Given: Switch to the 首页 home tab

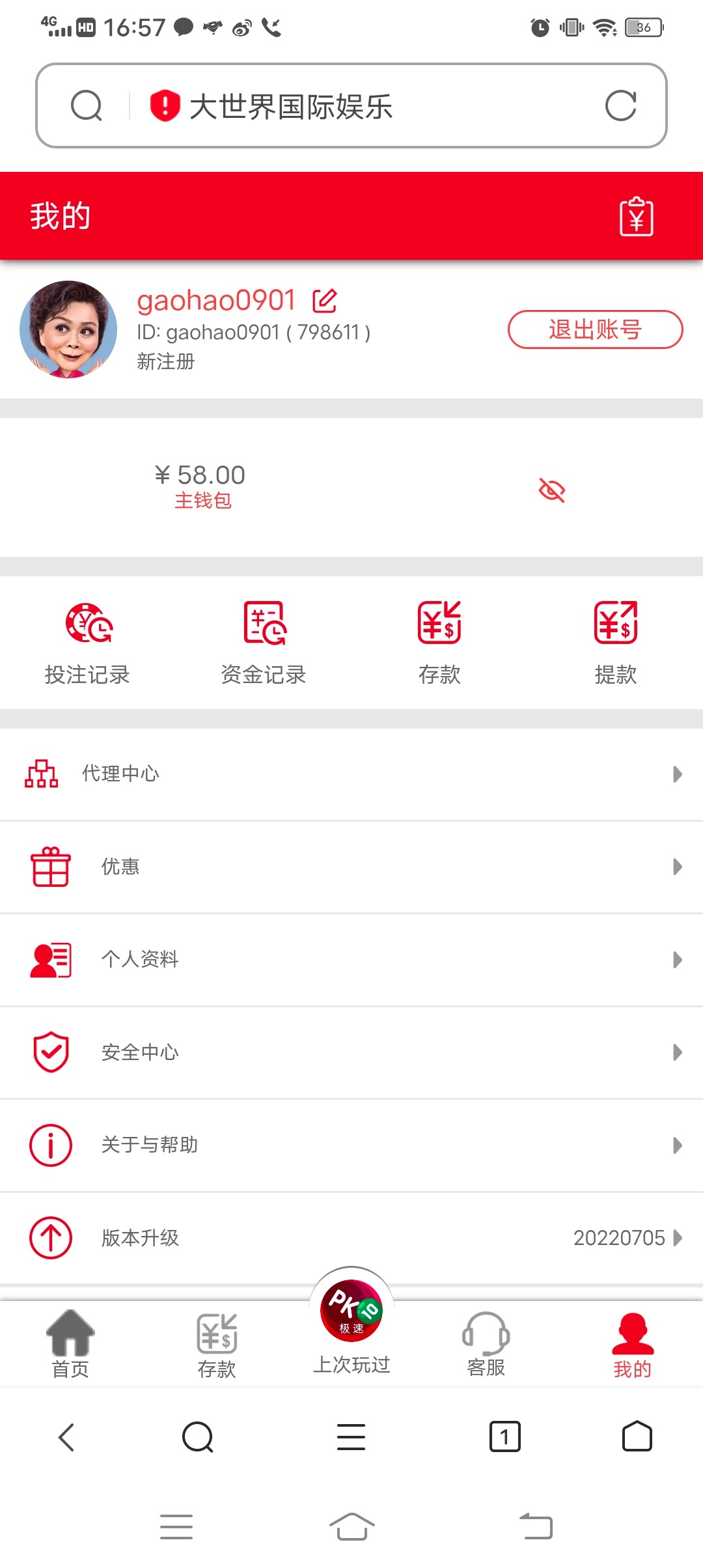Looking at the screenshot, I should point(70,1344).
